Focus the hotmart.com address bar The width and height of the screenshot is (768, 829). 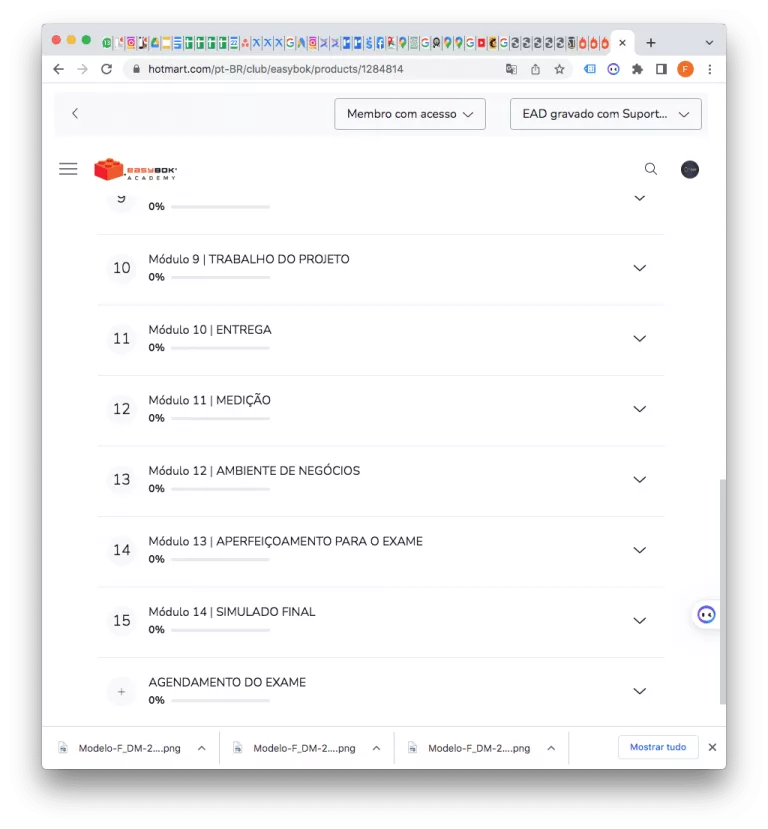pos(300,69)
